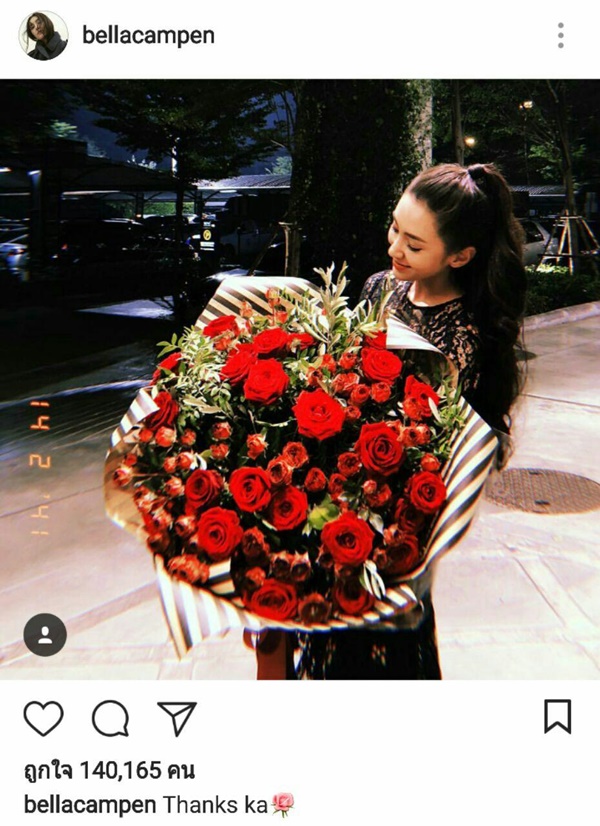Like this post with the heart
600x826 pixels.
(43, 718)
